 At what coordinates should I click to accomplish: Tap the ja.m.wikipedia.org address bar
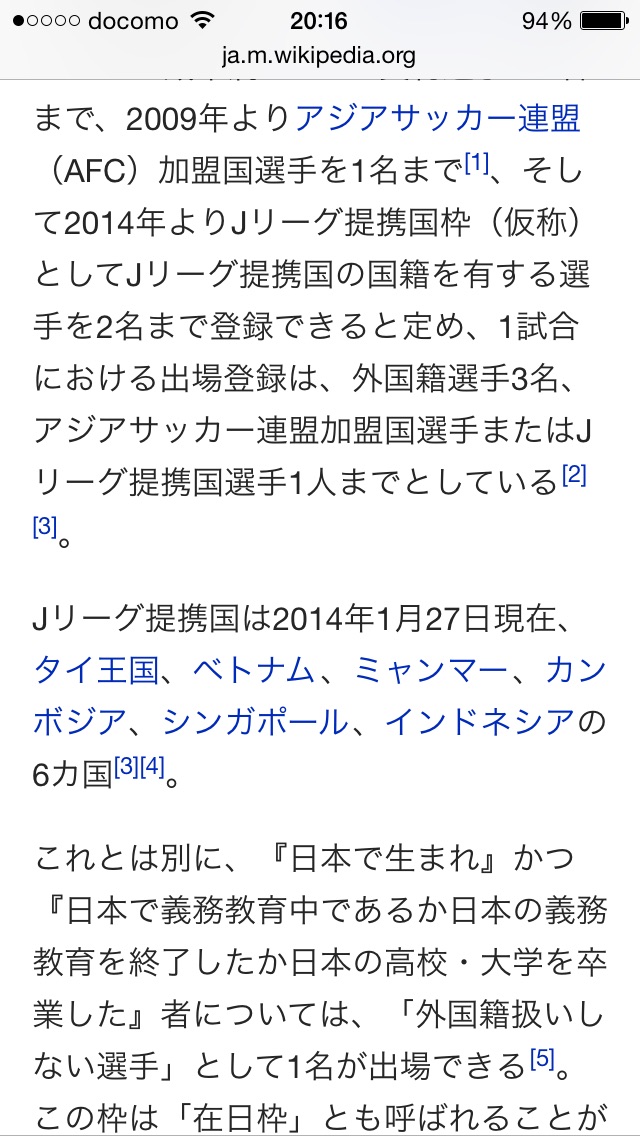pyautogui.click(x=320, y=56)
